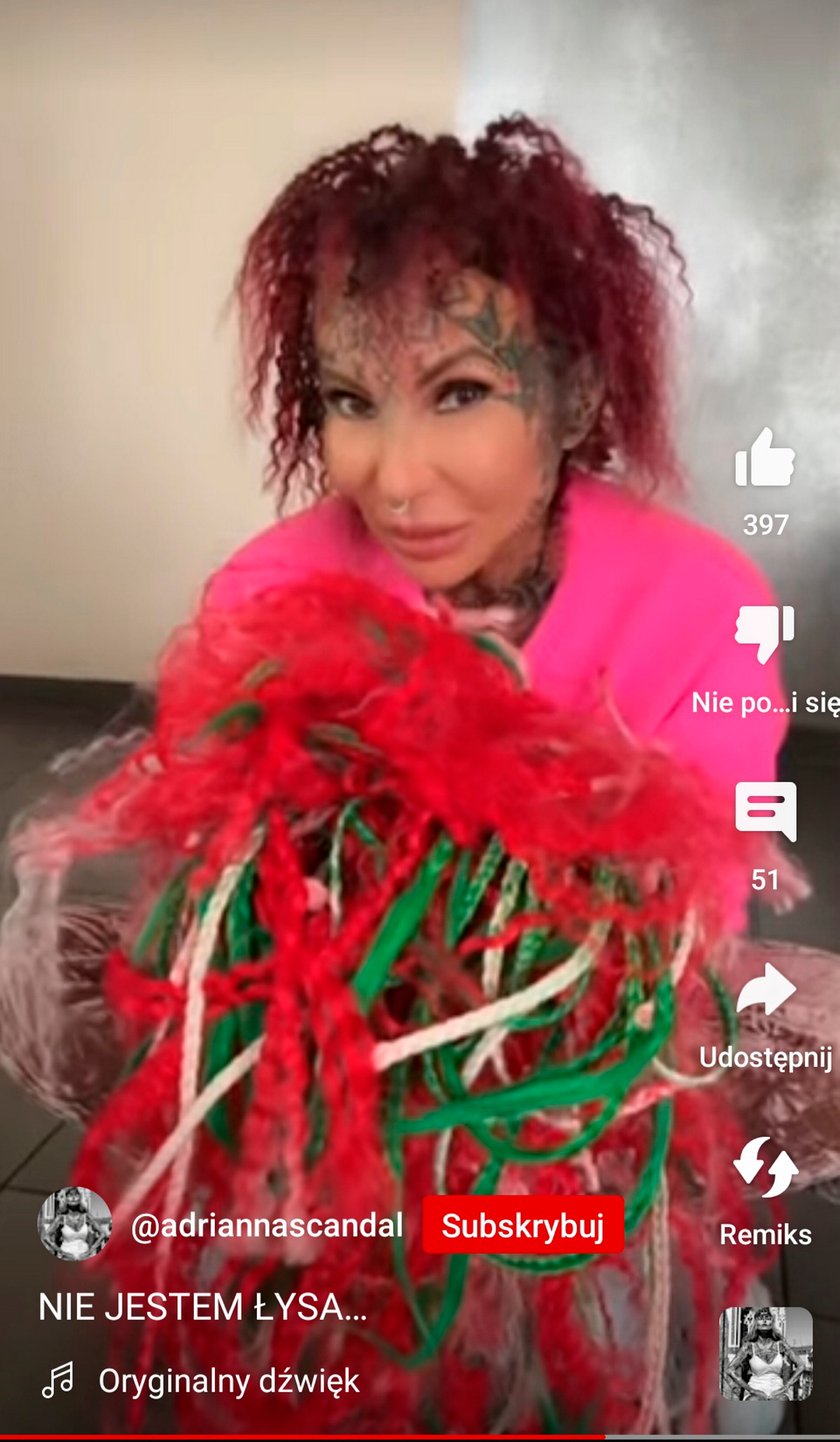This screenshot has width=840, height=1442.
Task: Dislike this Short with thumbs down
Action: click(x=765, y=634)
